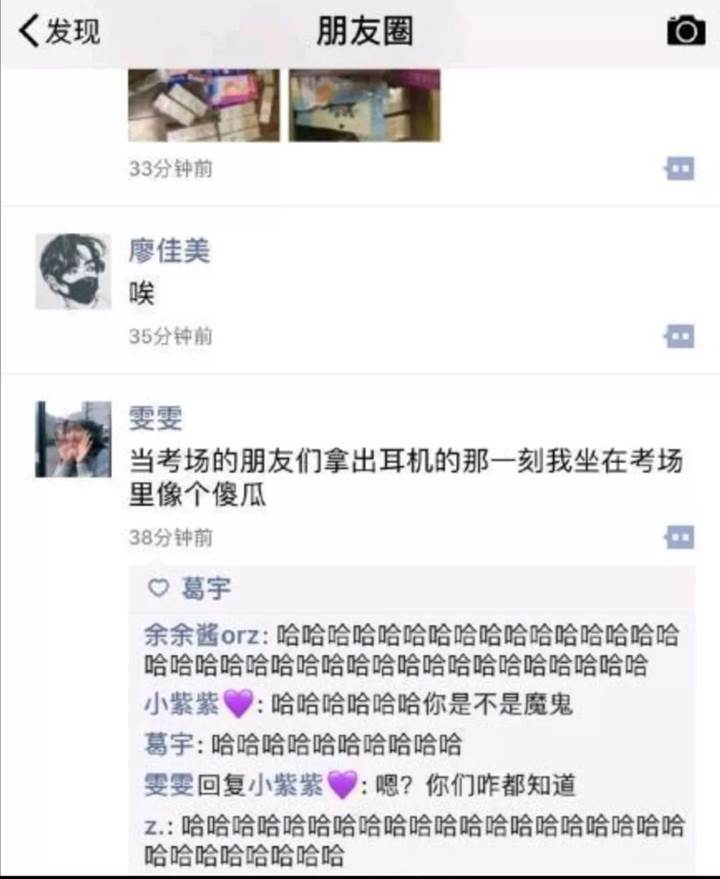Image resolution: width=720 pixels, height=879 pixels.
Task: Open the comment menu on 廖佳美's post
Action: pyautogui.click(x=679, y=336)
